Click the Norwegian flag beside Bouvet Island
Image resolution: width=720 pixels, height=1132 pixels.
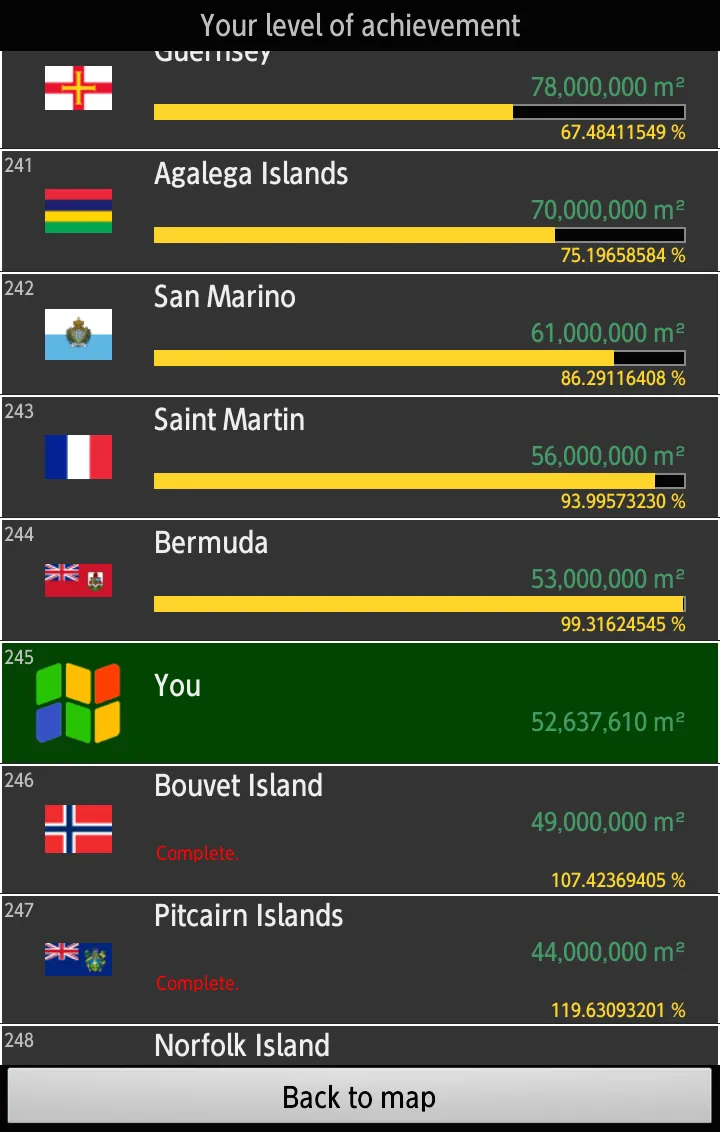(x=78, y=826)
